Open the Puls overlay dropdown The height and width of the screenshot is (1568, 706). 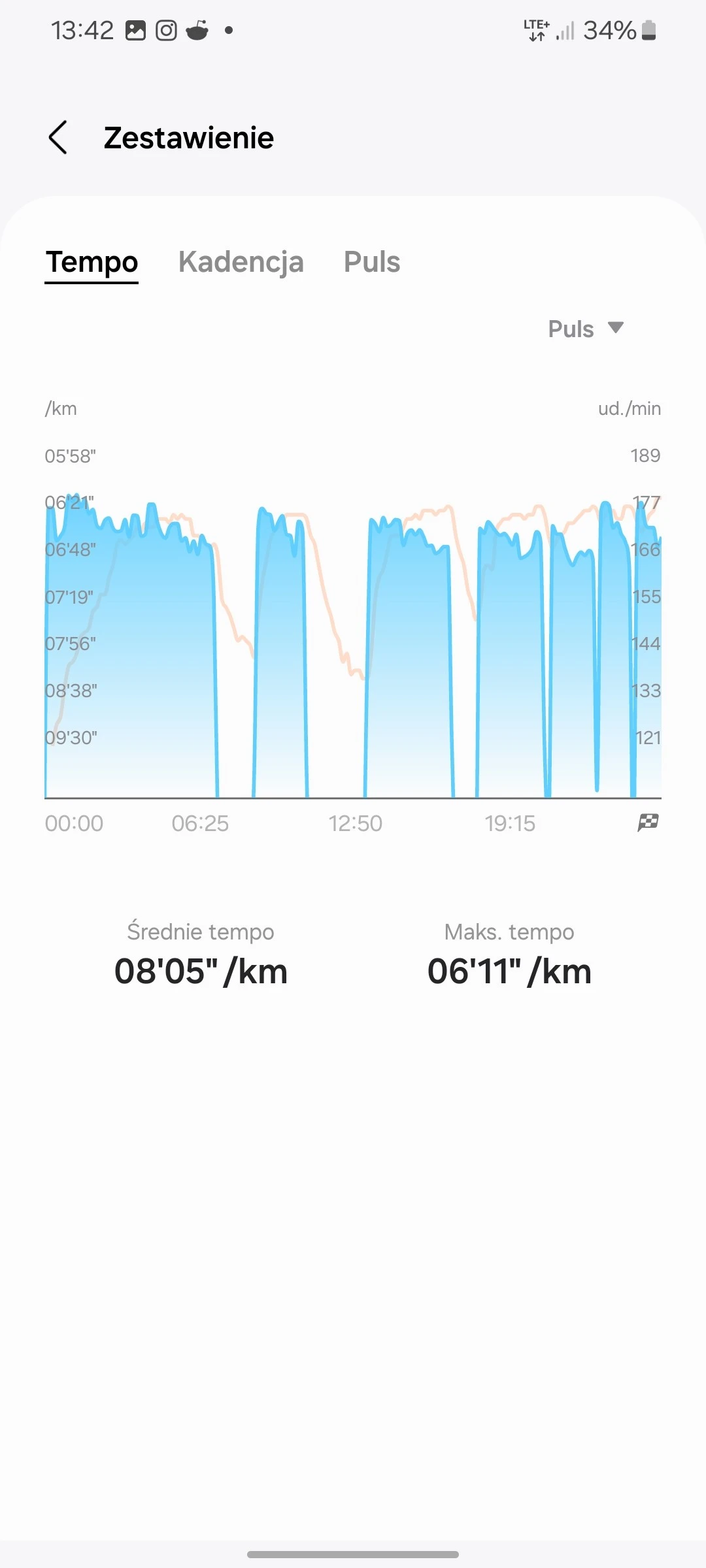[x=585, y=329]
